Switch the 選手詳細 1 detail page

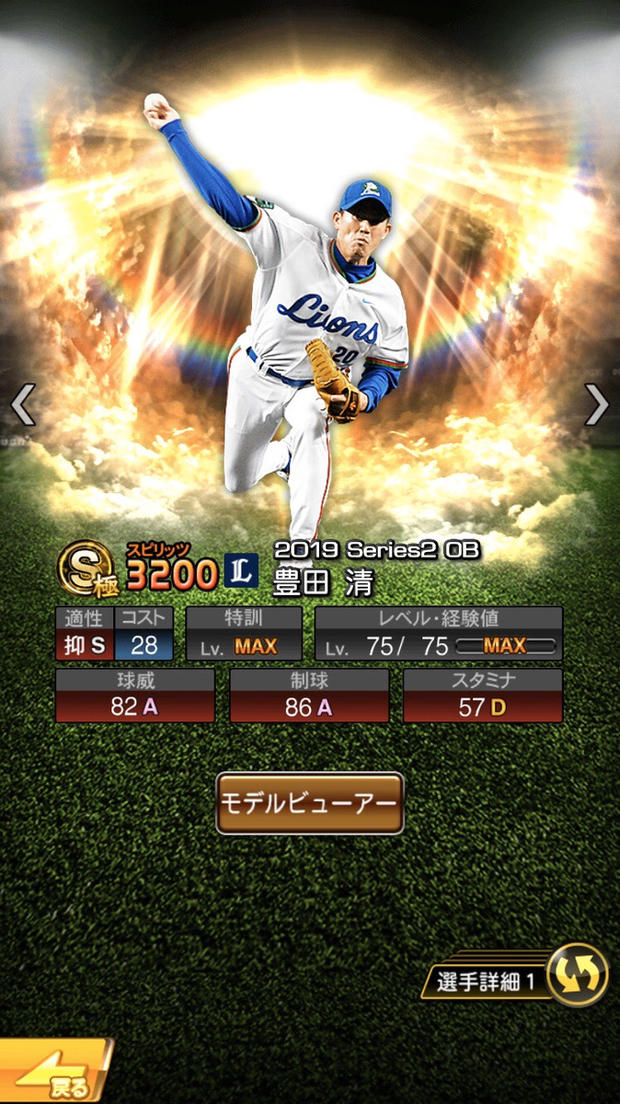coord(577,975)
